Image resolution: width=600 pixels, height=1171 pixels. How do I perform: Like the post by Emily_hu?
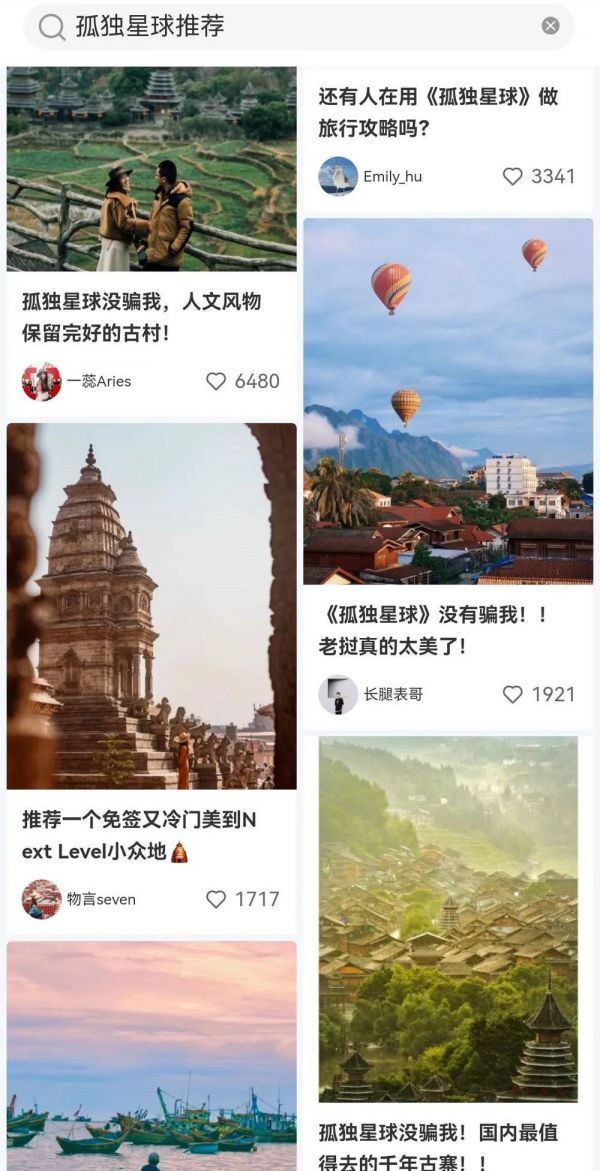(513, 177)
